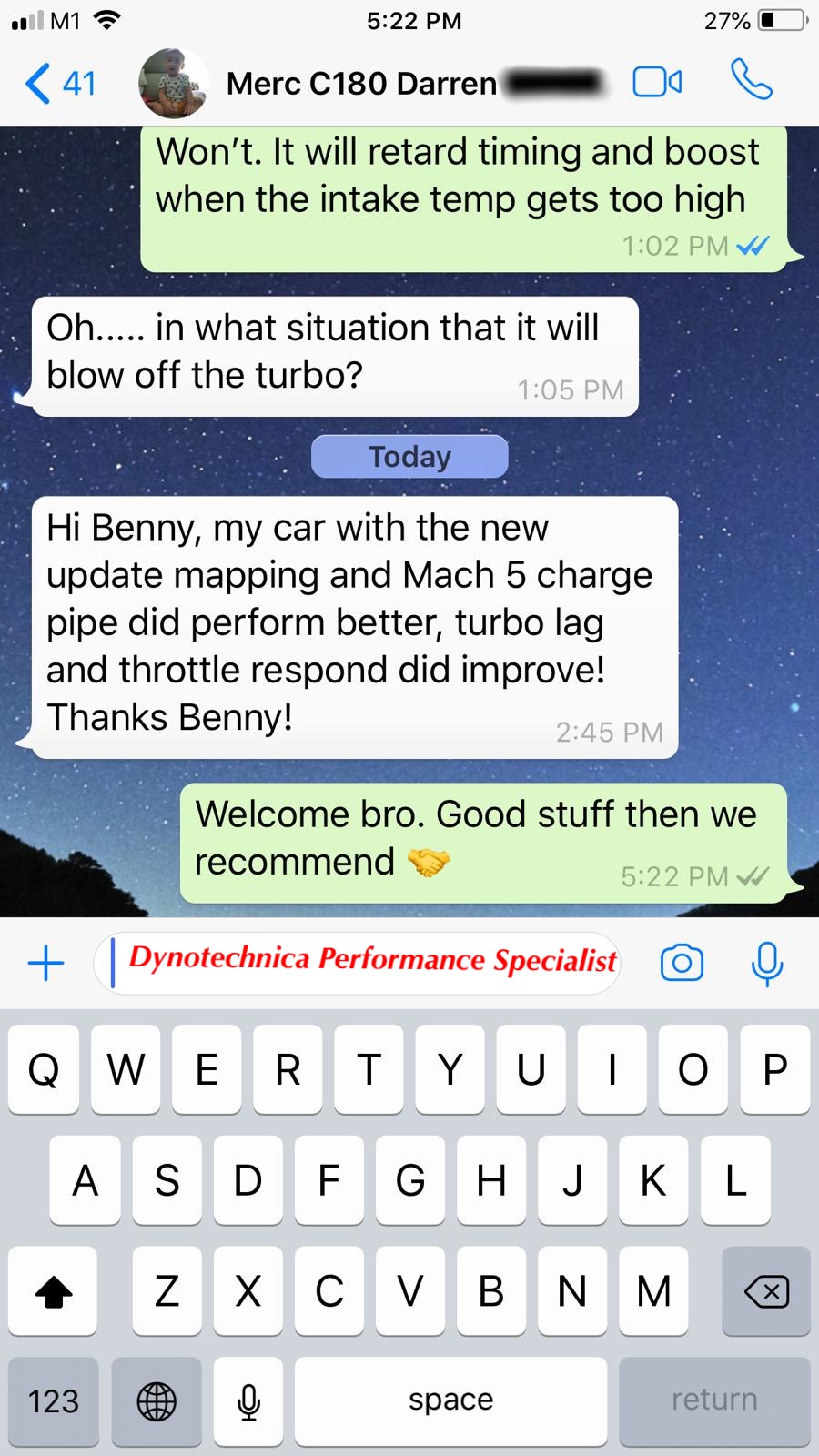This screenshot has height=1456, width=819.
Task: Open camera to send a photo
Action: [682, 963]
